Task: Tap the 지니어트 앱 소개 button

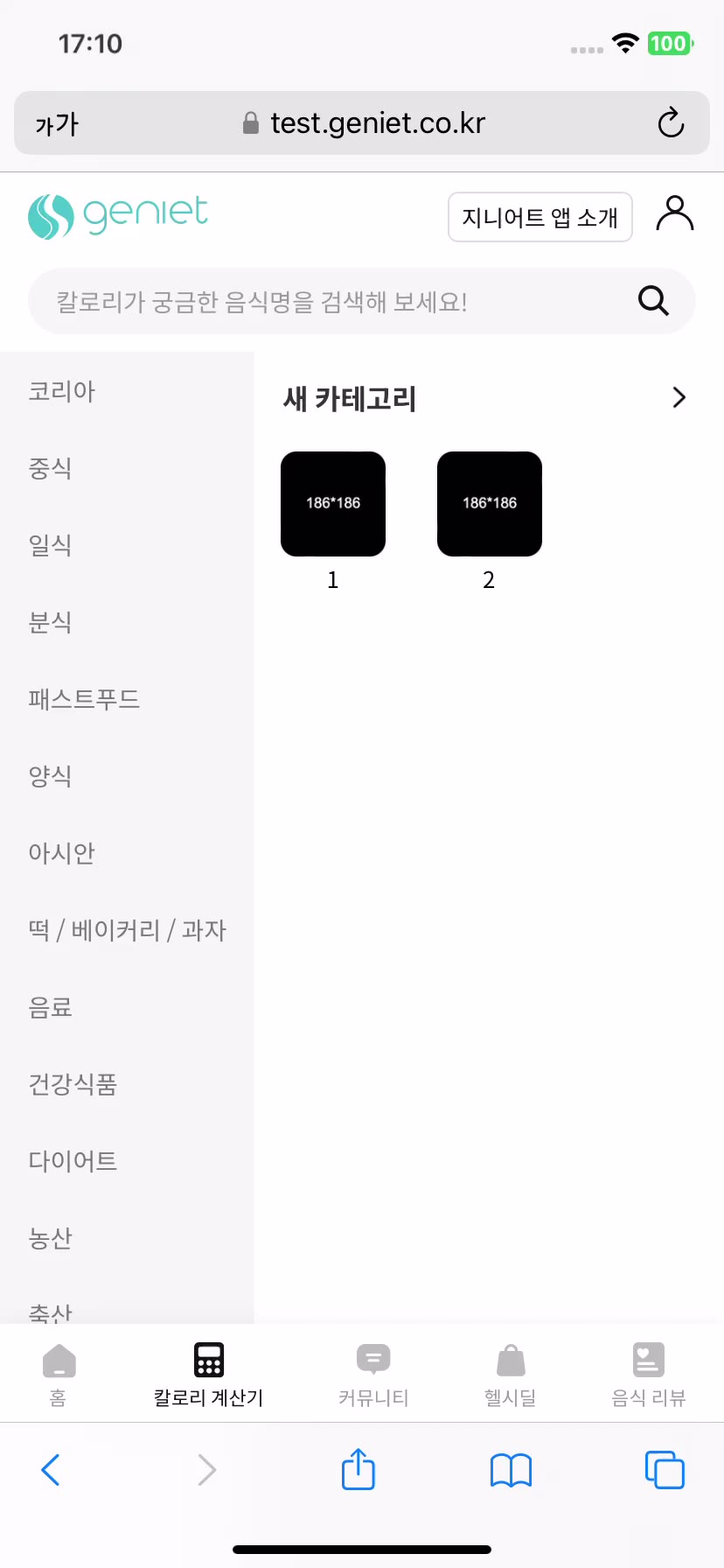Action: point(540,217)
